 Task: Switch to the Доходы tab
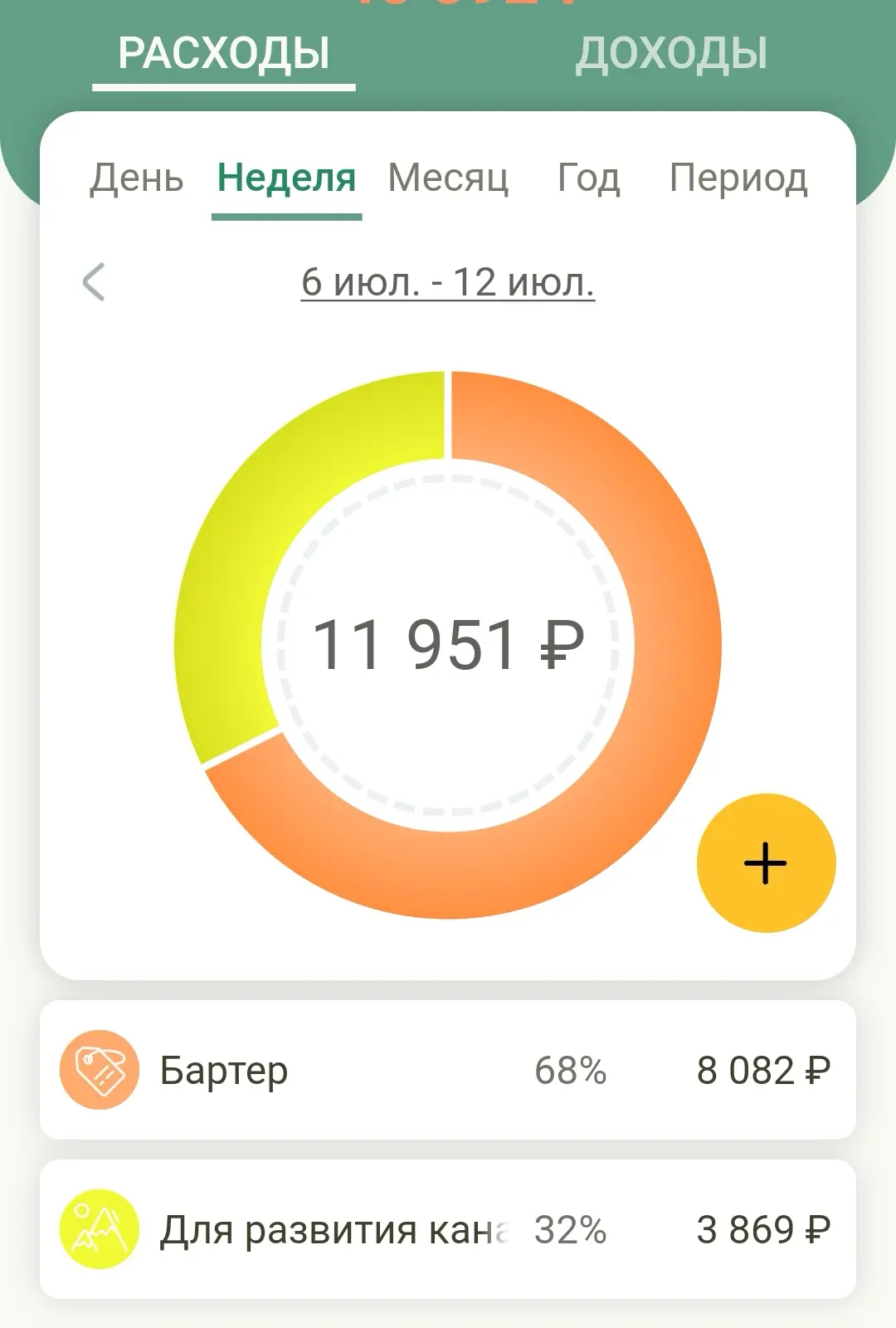pos(671,54)
